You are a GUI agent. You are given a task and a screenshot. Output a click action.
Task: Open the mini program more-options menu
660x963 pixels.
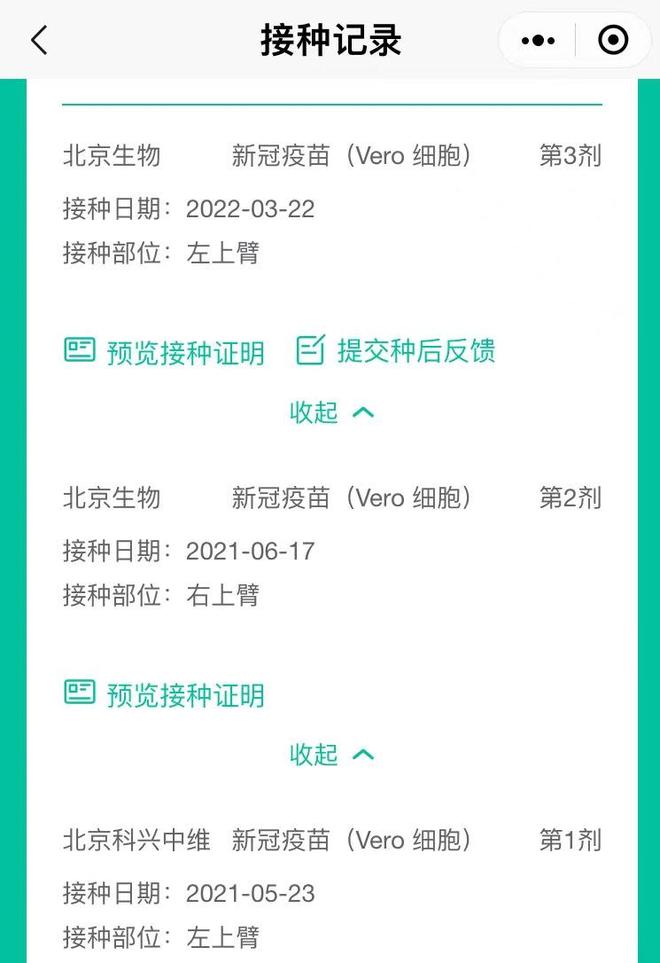[538, 40]
